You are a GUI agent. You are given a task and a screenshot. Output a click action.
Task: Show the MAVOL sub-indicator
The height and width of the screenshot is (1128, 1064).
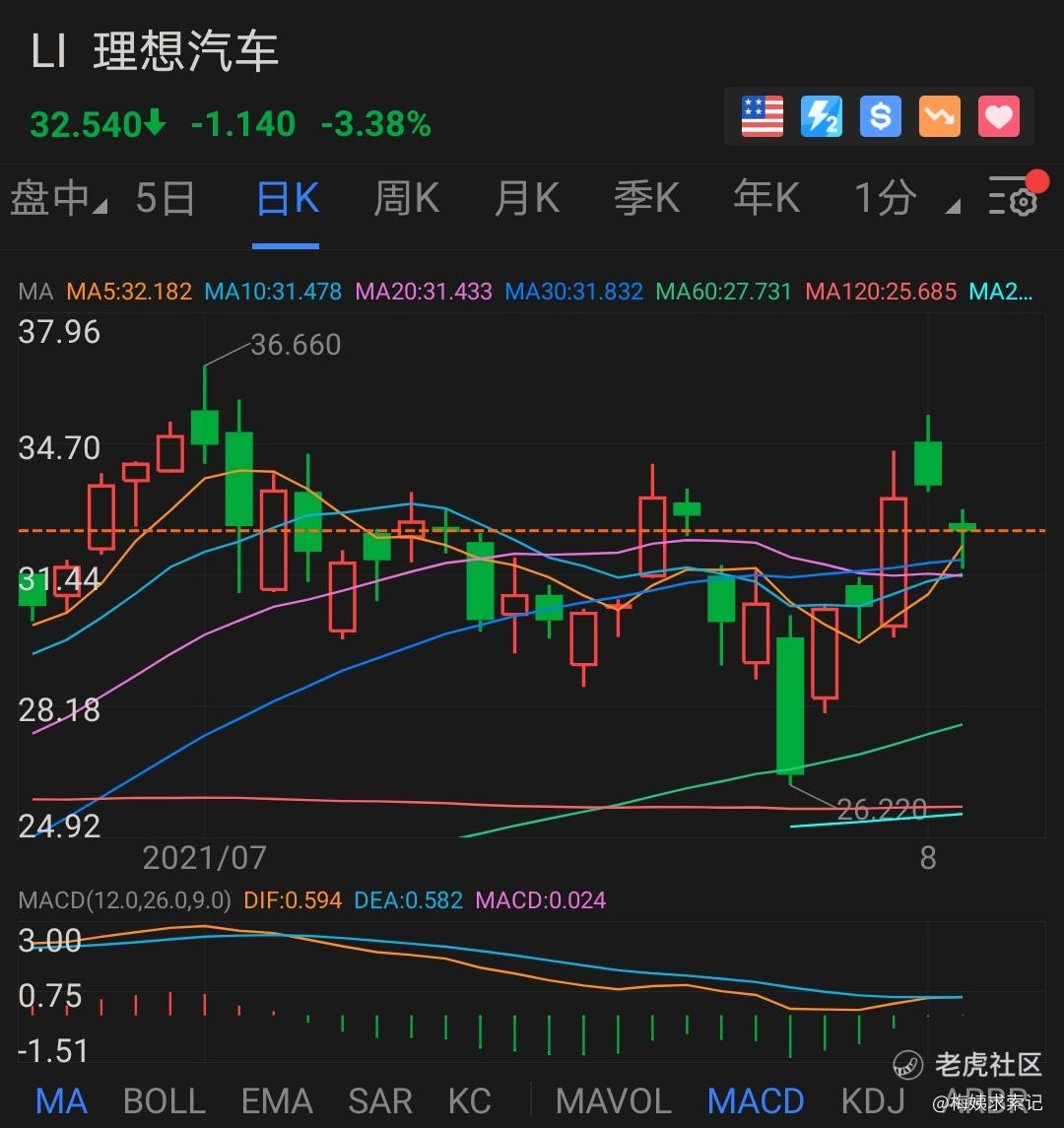pyautogui.click(x=613, y=1100)
